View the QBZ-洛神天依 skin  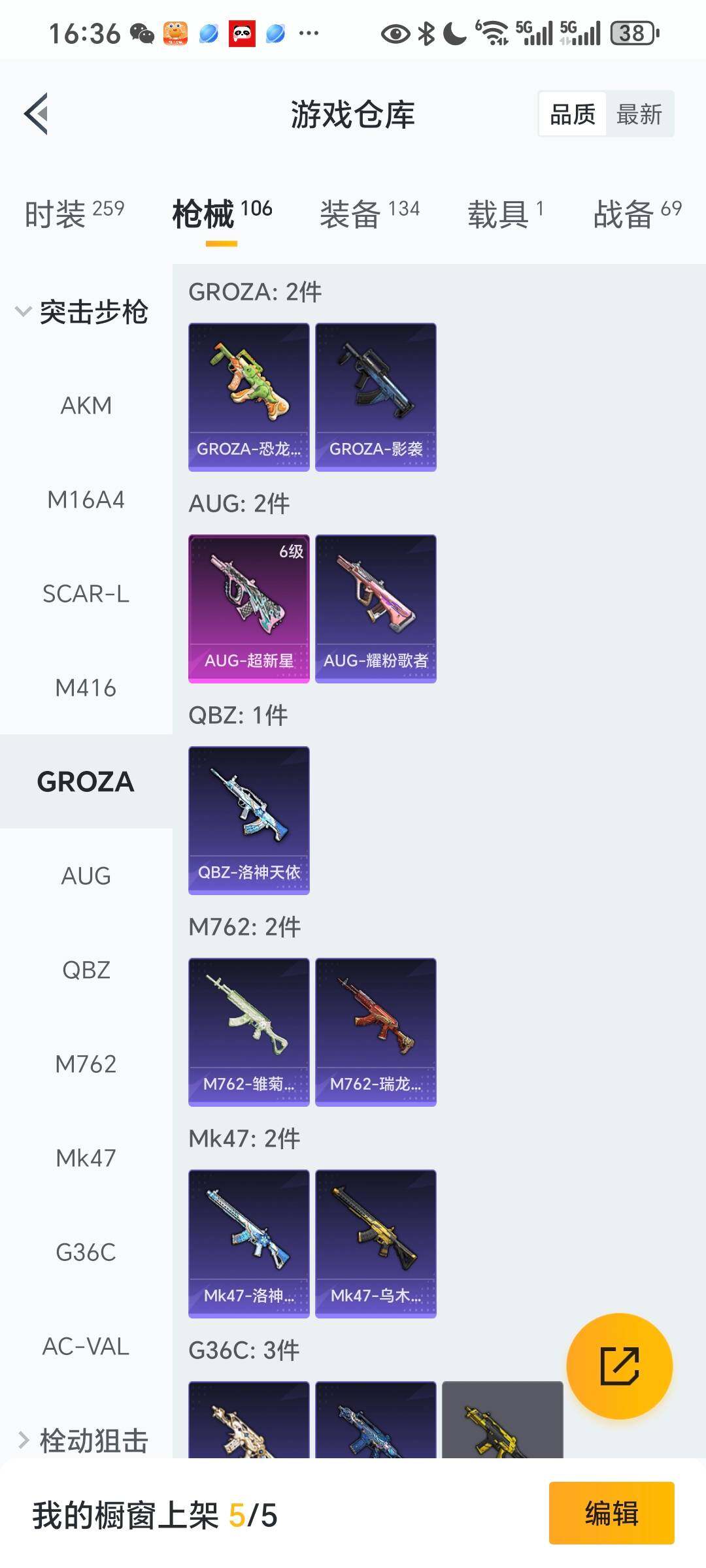pyautogui.click(x=248, y=820)
